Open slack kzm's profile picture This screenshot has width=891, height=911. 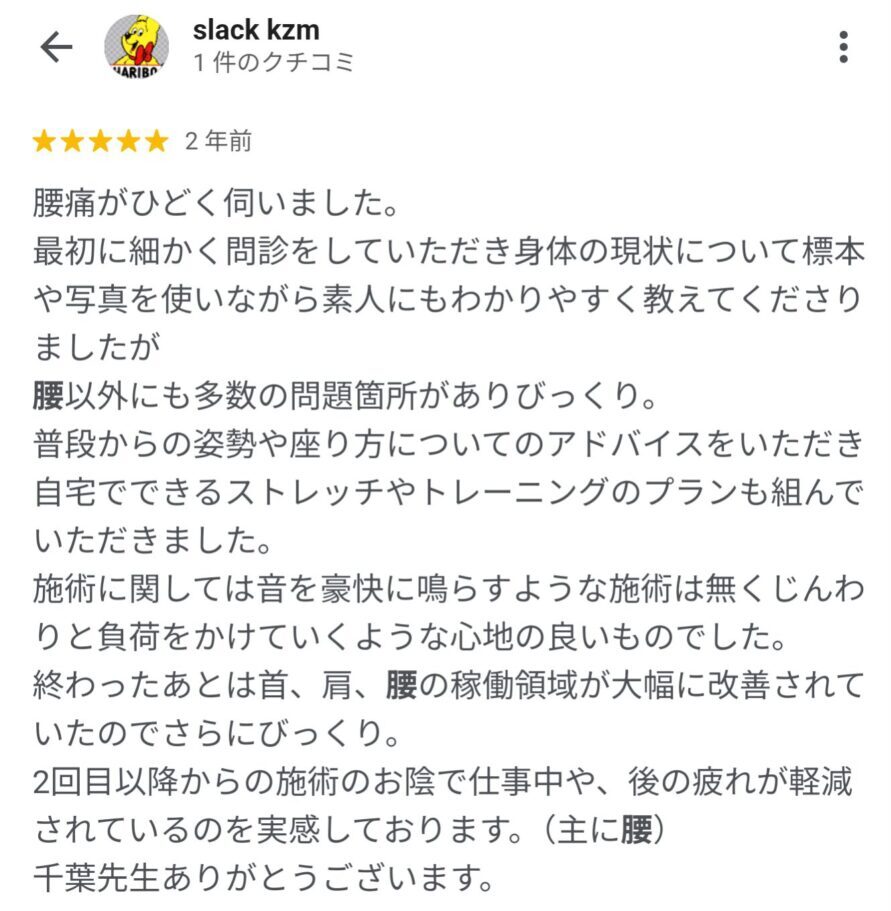click(x=137, y=47)
